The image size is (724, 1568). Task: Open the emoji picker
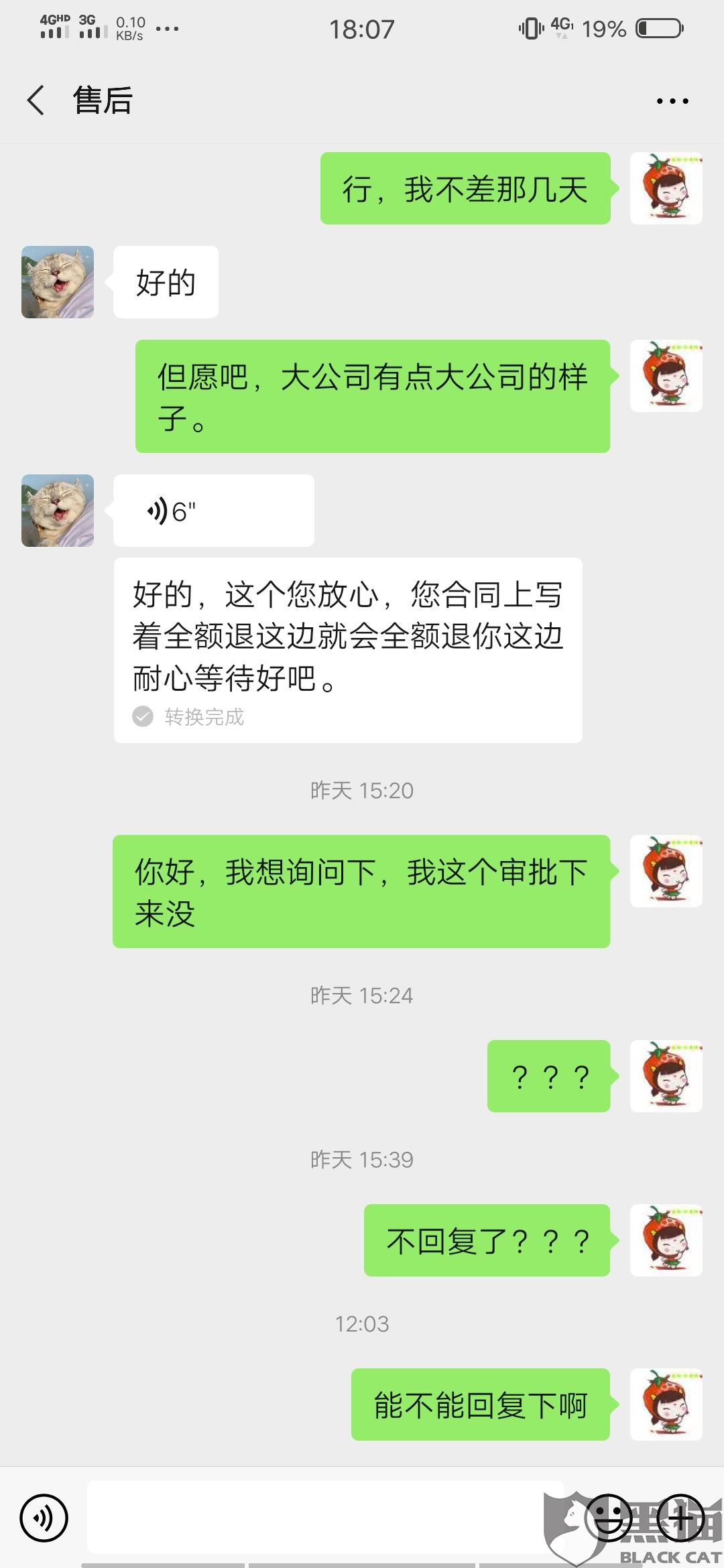[x=608, y=1518]
